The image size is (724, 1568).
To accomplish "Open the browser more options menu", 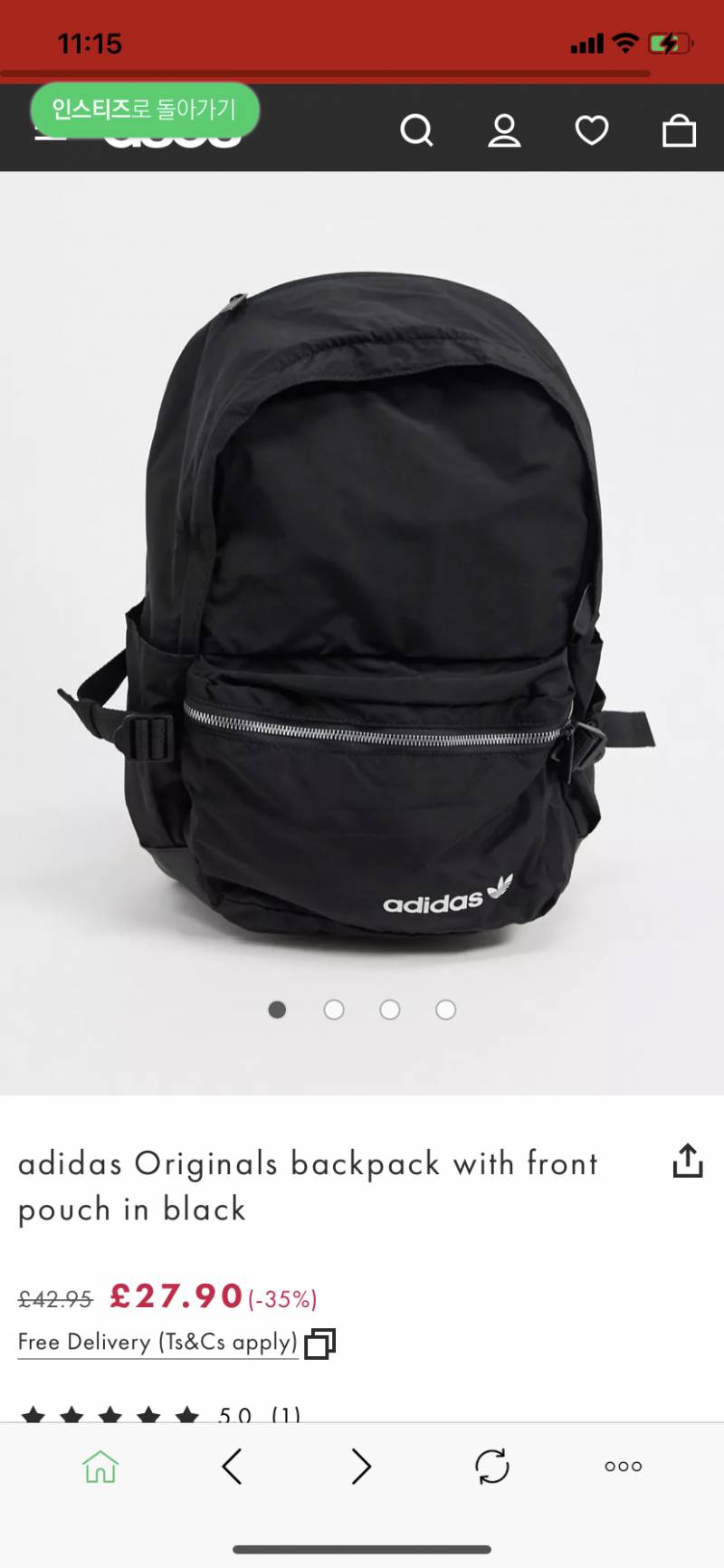I will [x=623, y=1467].
